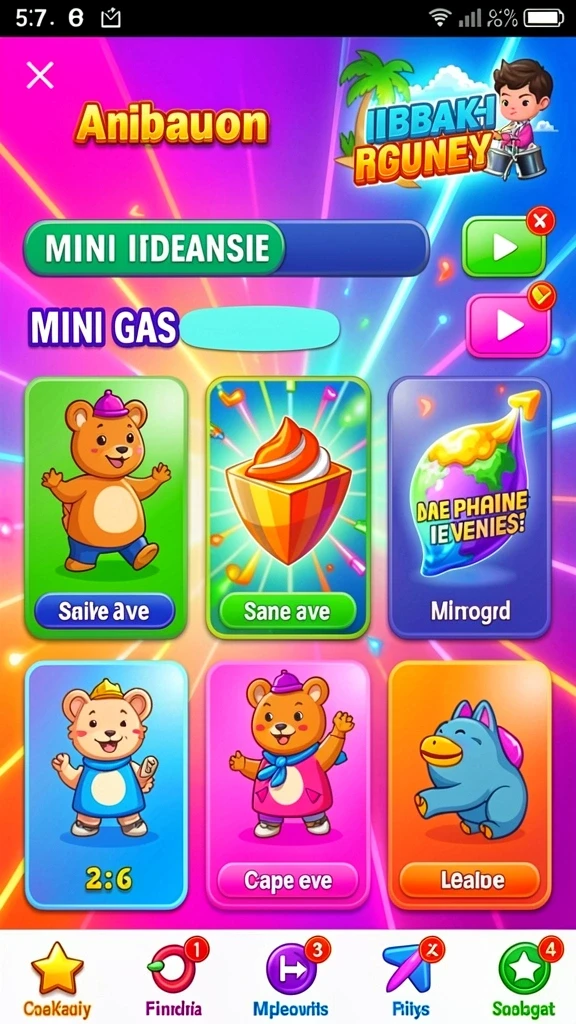This screenshot has width=576, height=1024.
Task: Tap the Cape eve button
Action: point(287,880)
